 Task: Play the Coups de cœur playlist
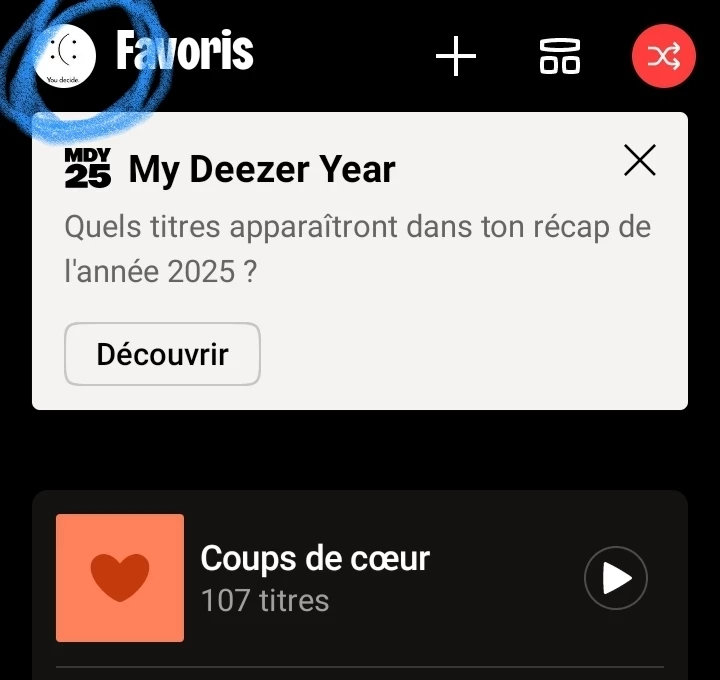pyautogui.click(x=616, y=578)
